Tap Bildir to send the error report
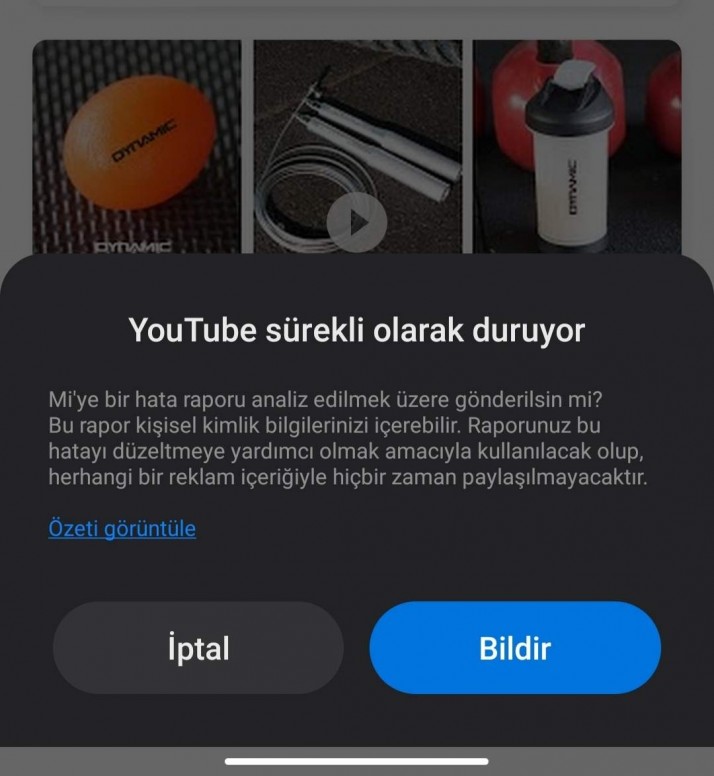This screenshot has width=714, height=776. (x=515, y=647)
